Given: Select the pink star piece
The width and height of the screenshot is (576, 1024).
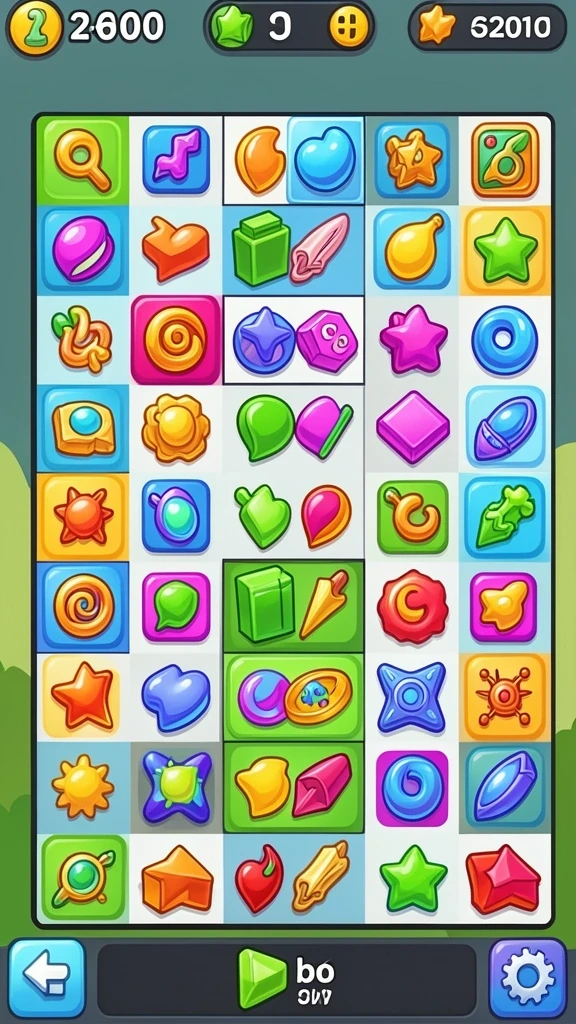Looking at the screenshot, I should coord(413,340).
